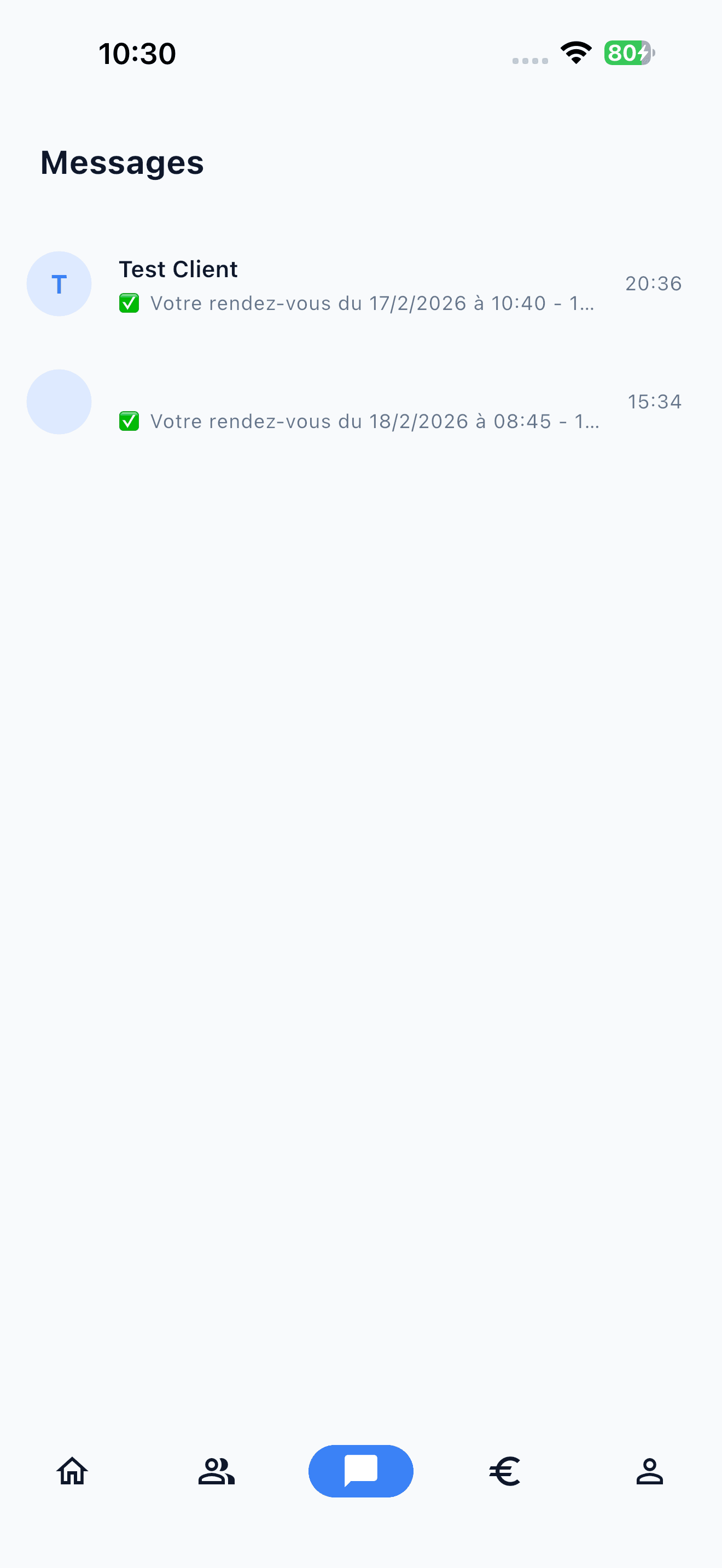
Task: Switch to the clients tab
Action: click(216, 1471)
